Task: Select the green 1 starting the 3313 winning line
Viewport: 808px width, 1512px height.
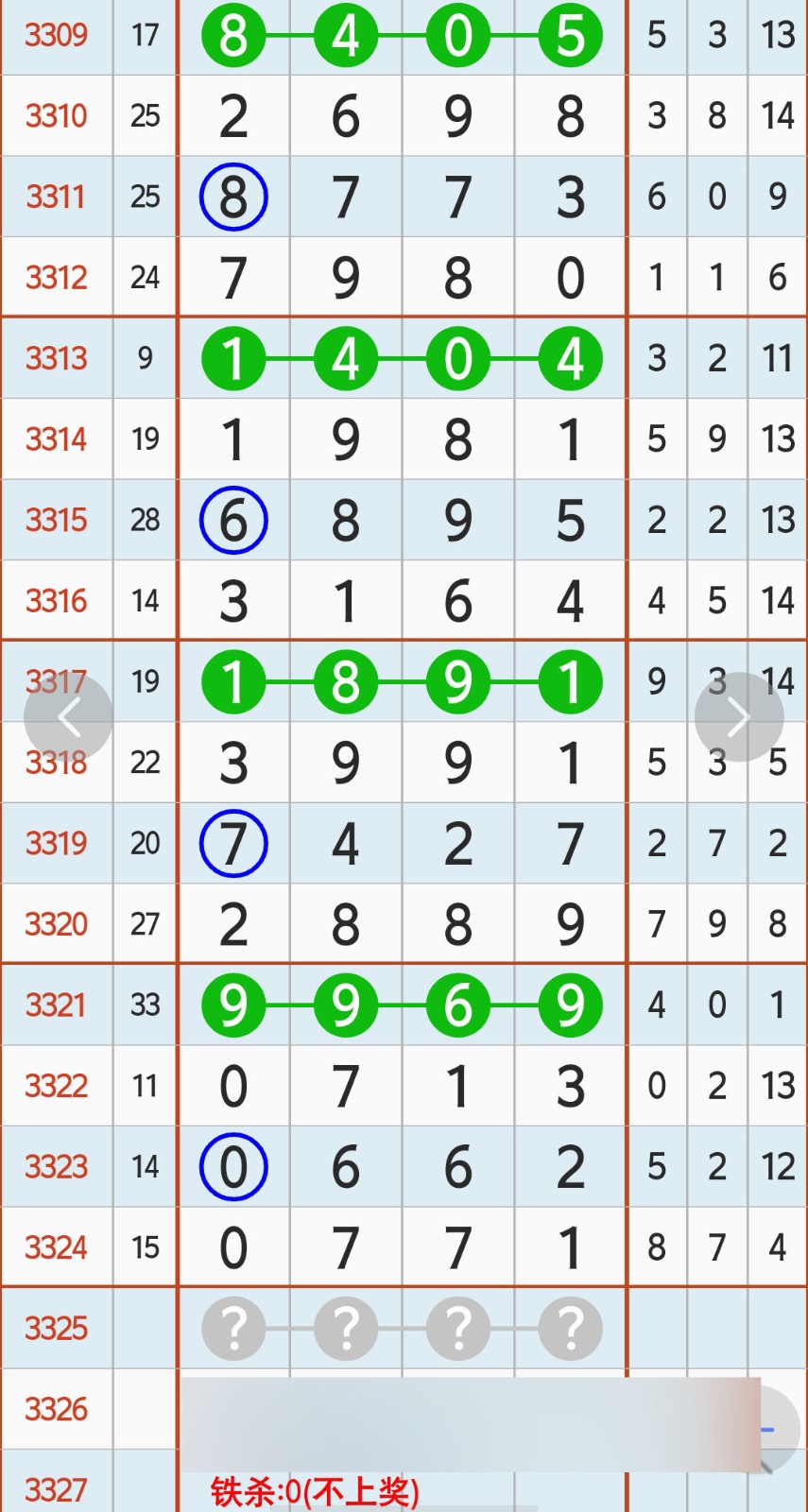Action: (233, 358)
